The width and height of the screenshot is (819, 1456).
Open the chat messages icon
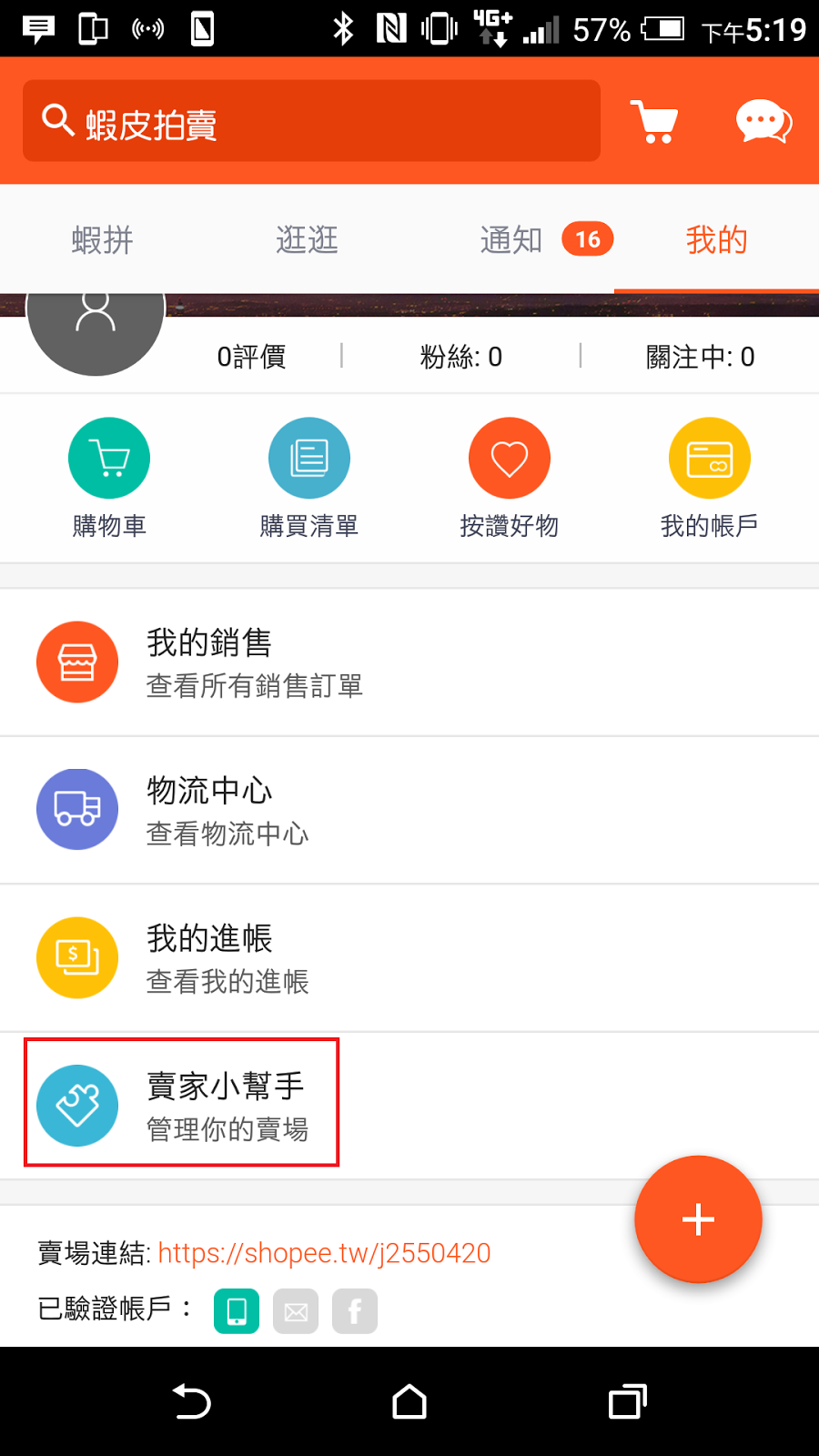point(763,121)
